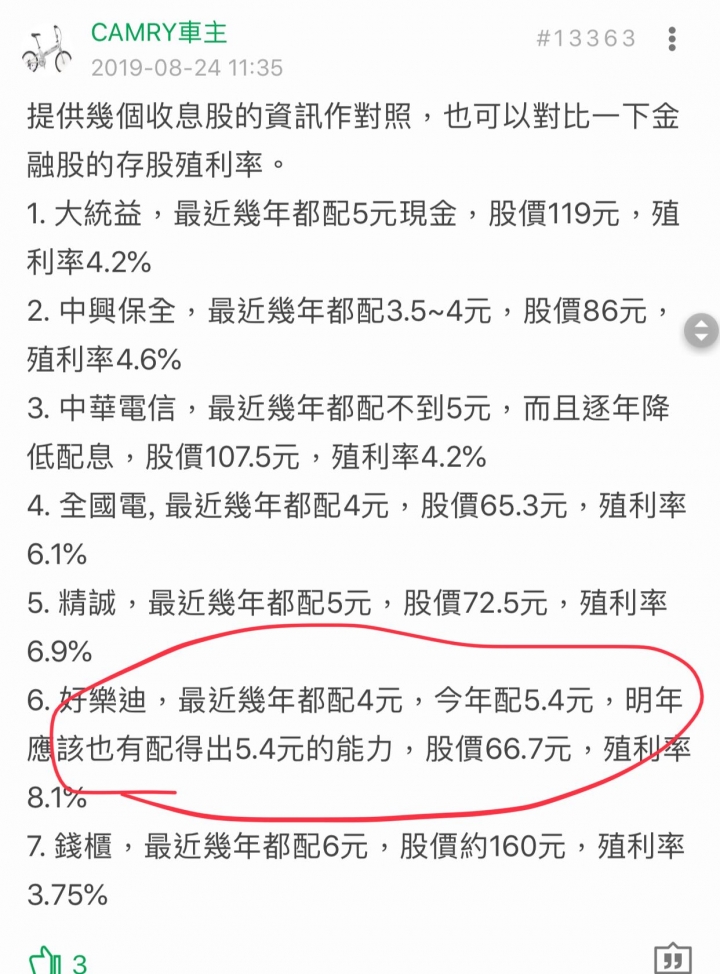Open the post overflow menu
Screen dimensions: 720x974
click(671, 39)
